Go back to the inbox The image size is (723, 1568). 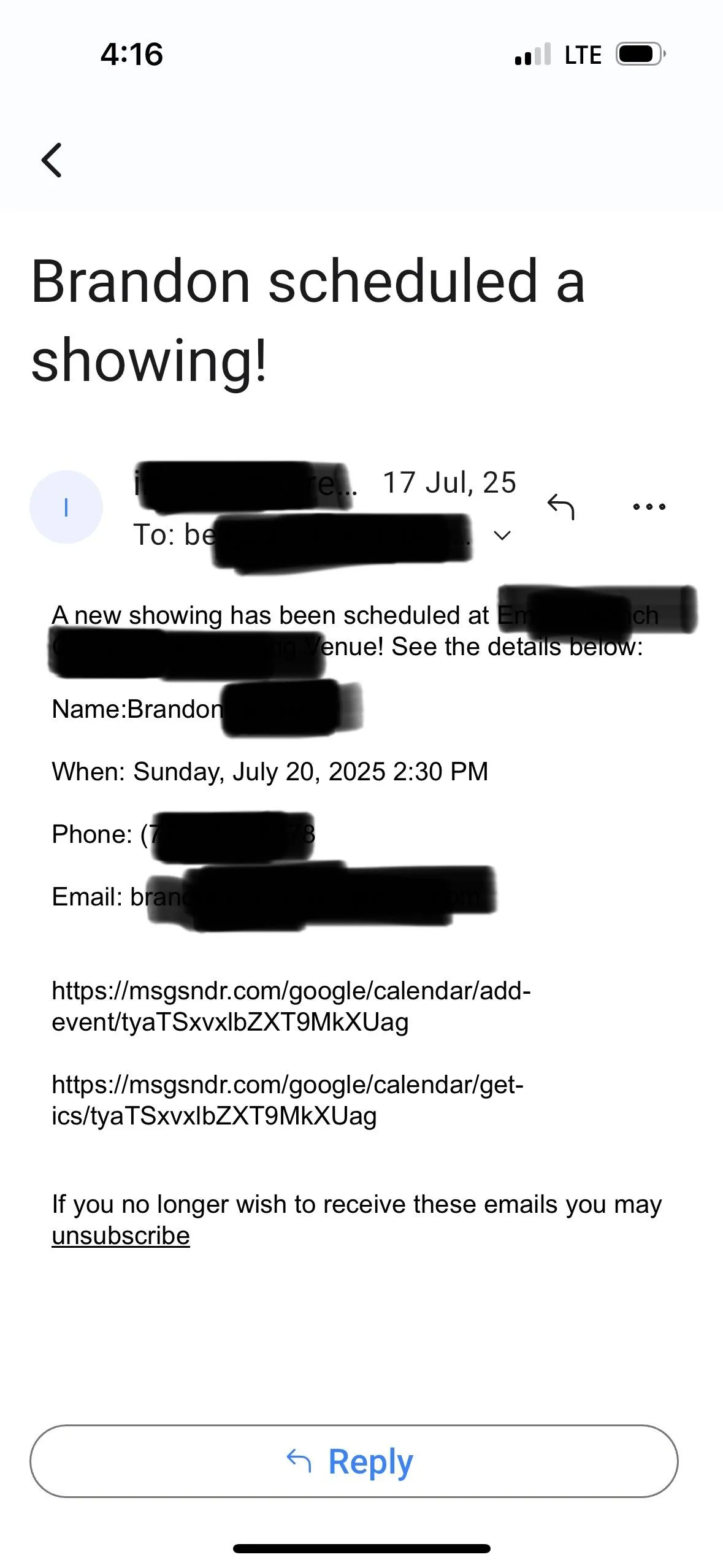(52, 160)
